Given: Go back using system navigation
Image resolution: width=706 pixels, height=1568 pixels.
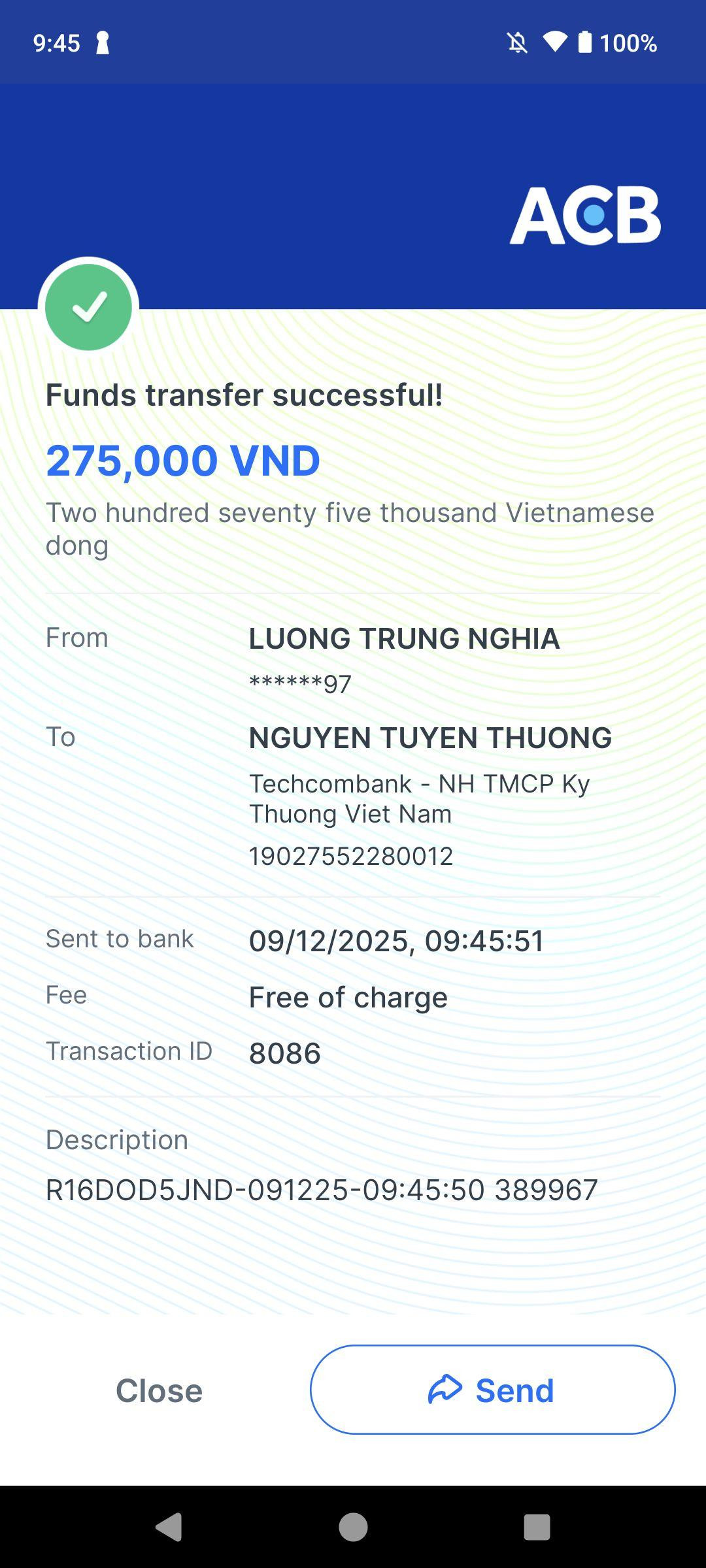Looking at the screenshot, I should 169,1527.
